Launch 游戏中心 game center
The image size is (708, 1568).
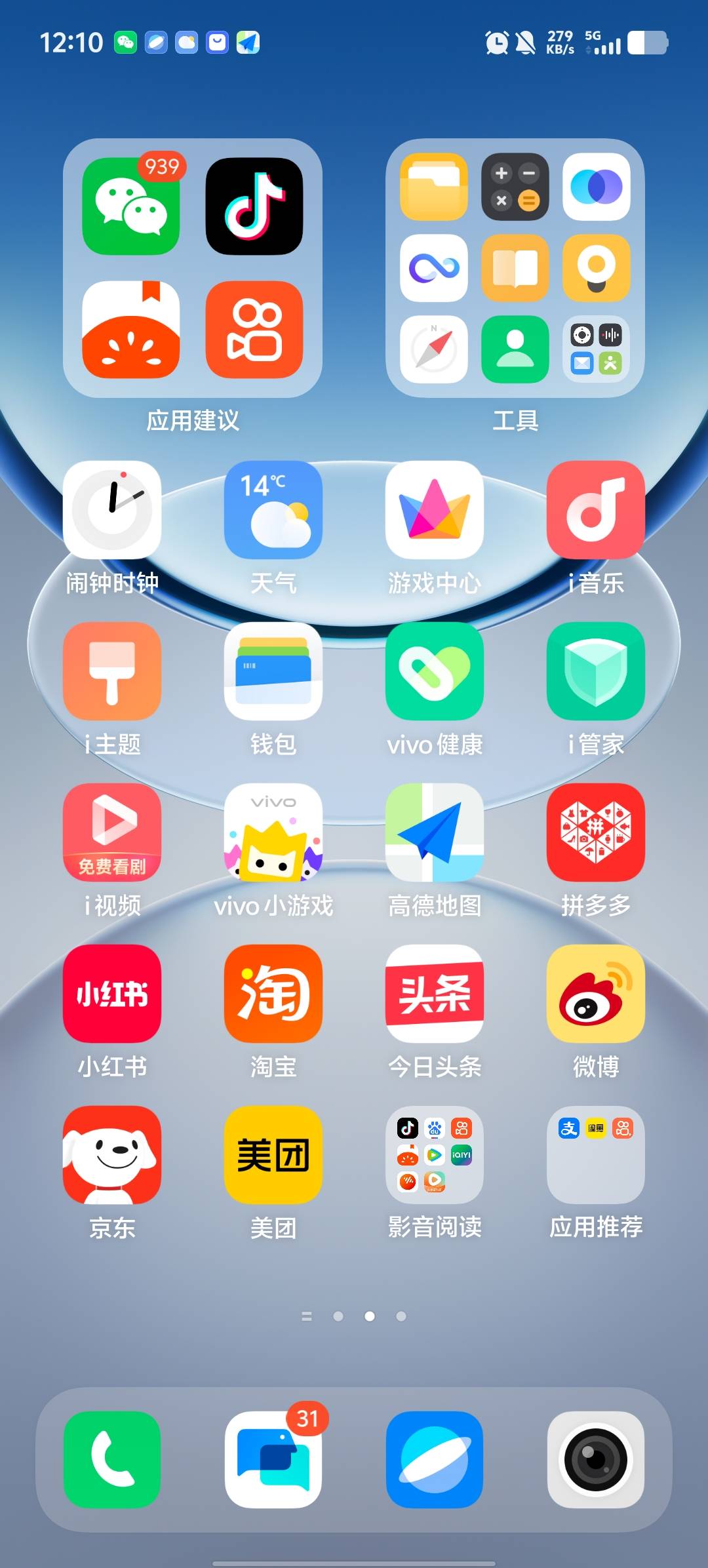435,510
